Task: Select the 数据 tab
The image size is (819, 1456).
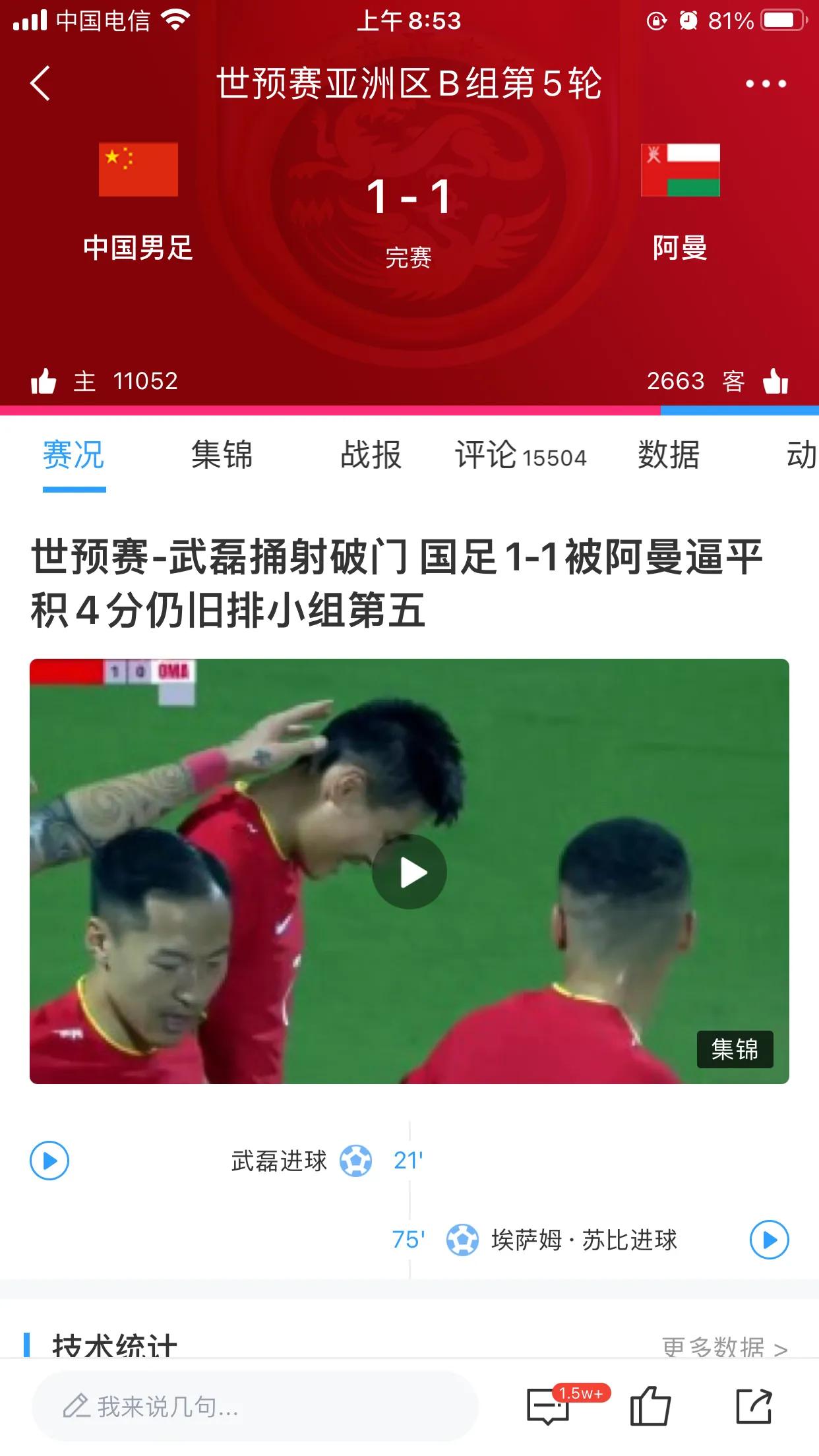Action: (669, 456)
